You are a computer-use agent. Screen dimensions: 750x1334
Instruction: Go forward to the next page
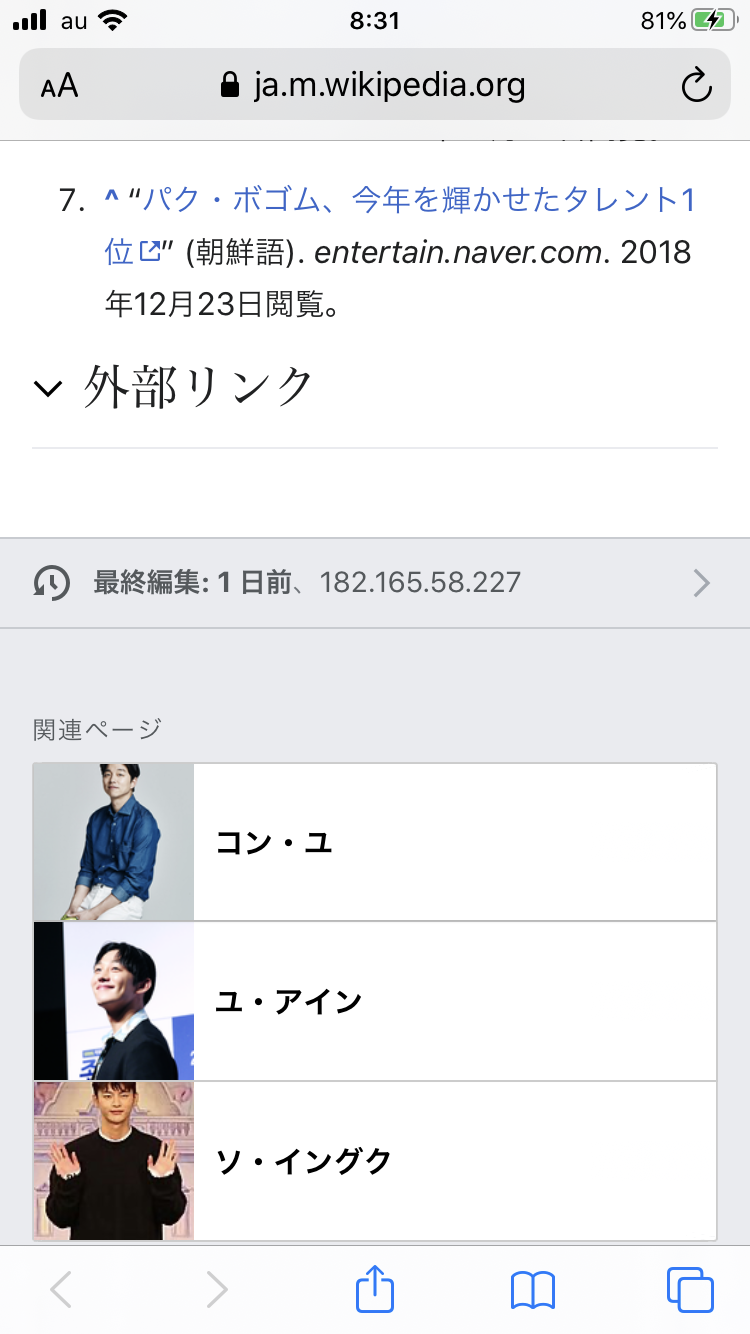point(217,1289)
